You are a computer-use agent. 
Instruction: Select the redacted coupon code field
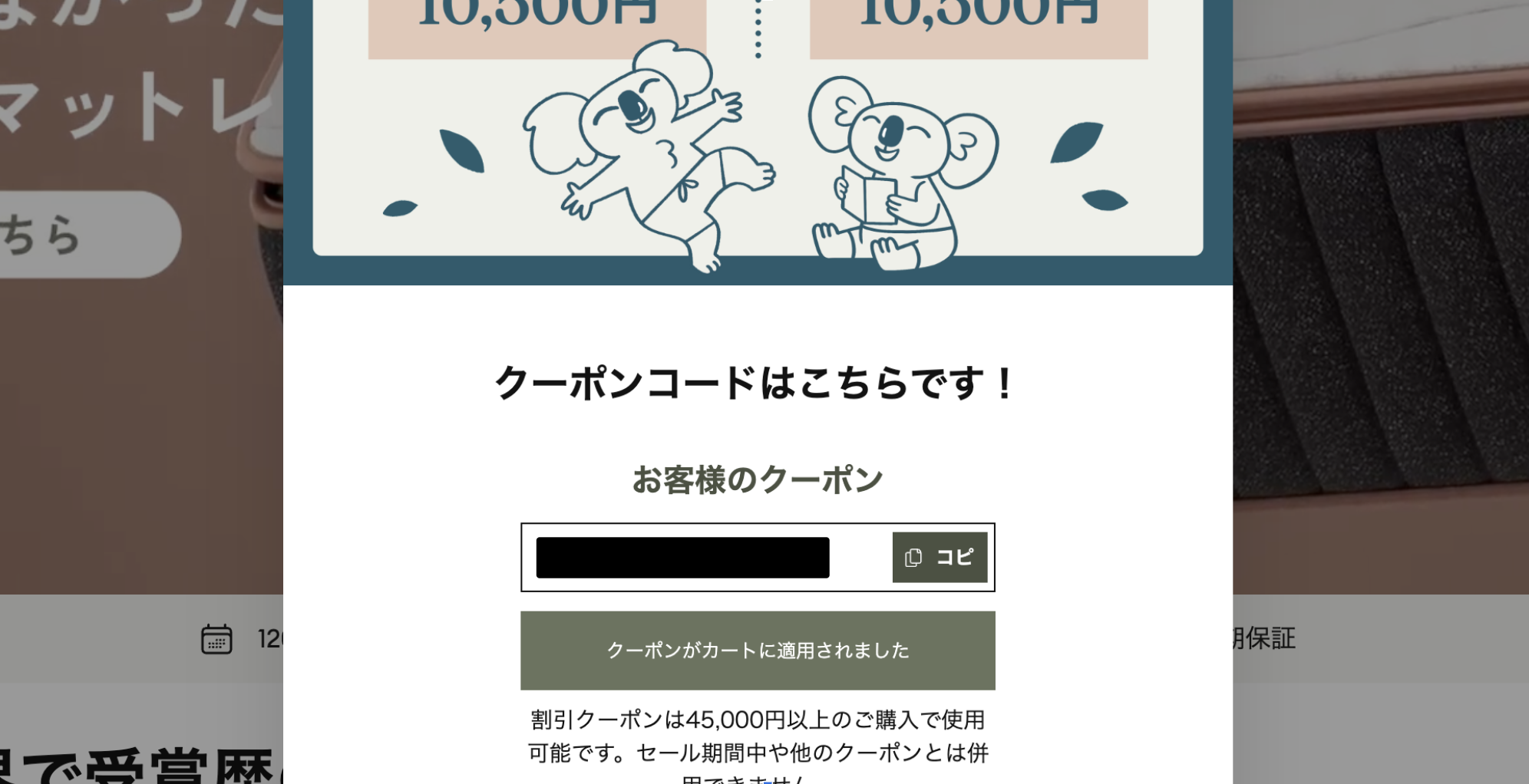[x=682, y=558]
